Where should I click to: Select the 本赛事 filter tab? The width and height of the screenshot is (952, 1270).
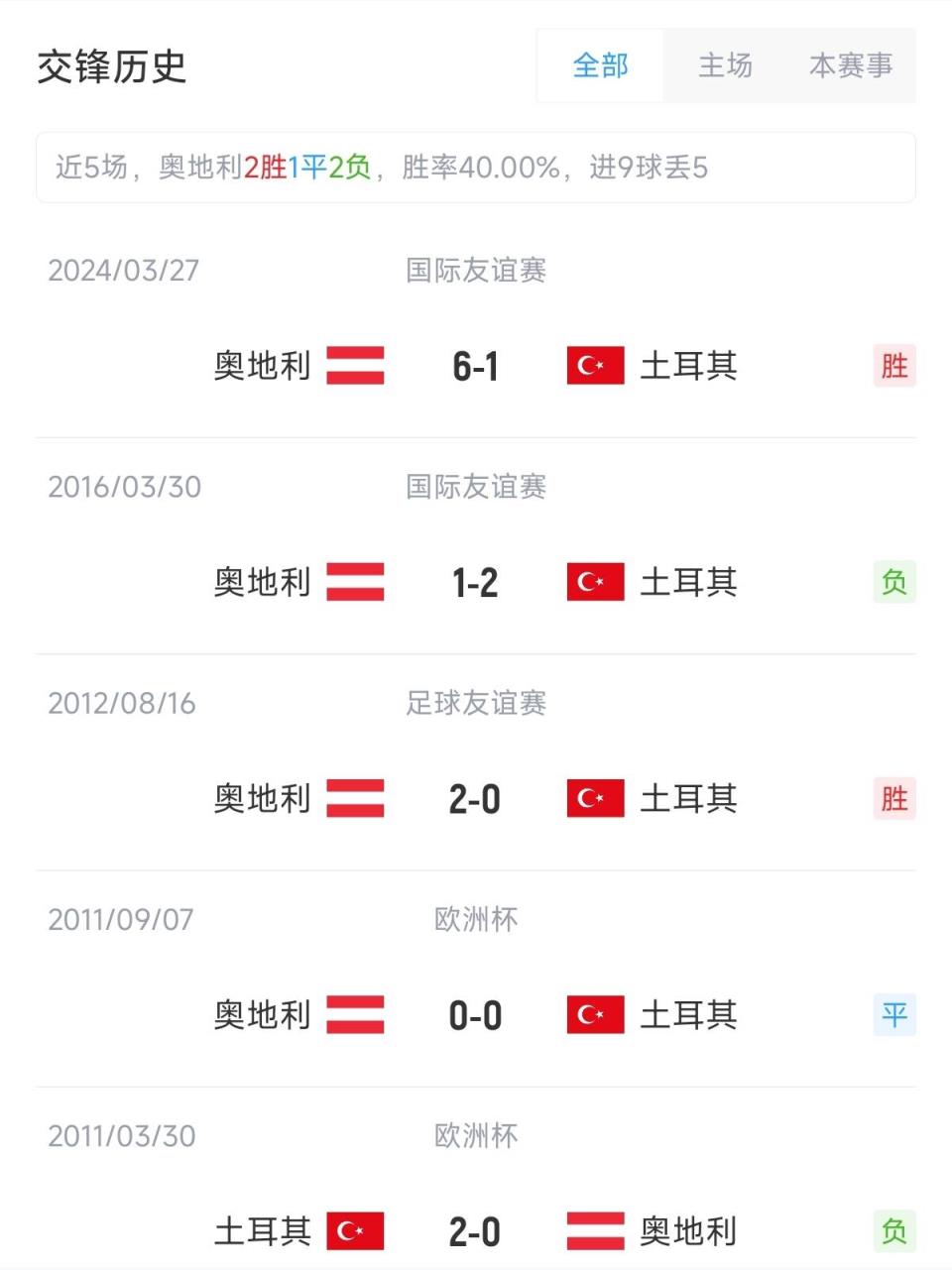(850, 66)
